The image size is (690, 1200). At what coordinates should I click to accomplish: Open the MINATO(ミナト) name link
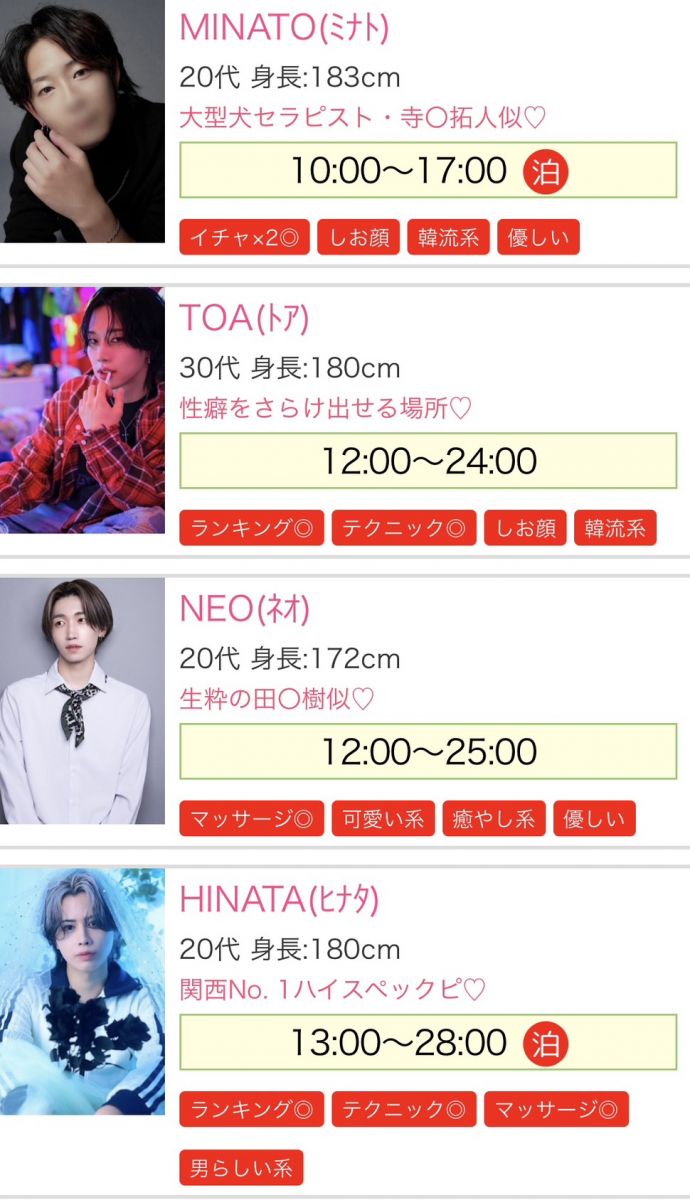click(x=284, y=27)
